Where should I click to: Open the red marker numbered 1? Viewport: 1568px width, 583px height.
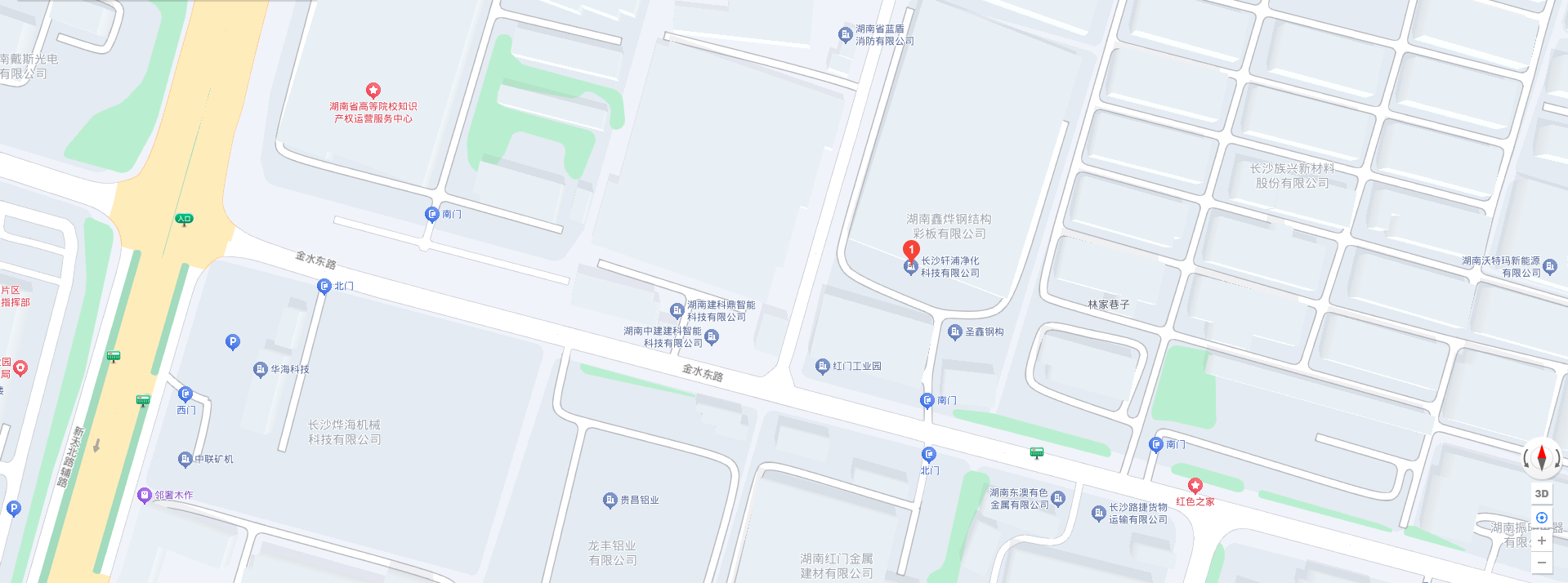pyautogui.click(x=911, y=251)
